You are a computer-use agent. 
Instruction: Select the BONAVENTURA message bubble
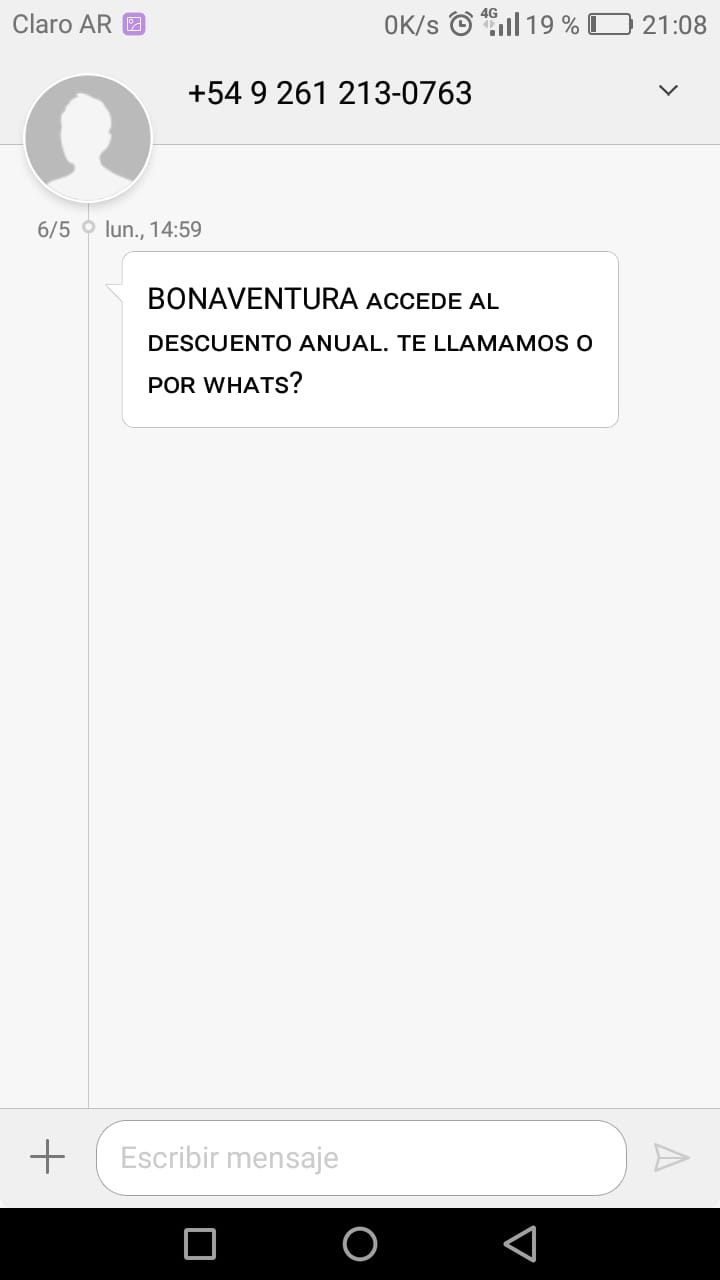click(x=369, y=340)
